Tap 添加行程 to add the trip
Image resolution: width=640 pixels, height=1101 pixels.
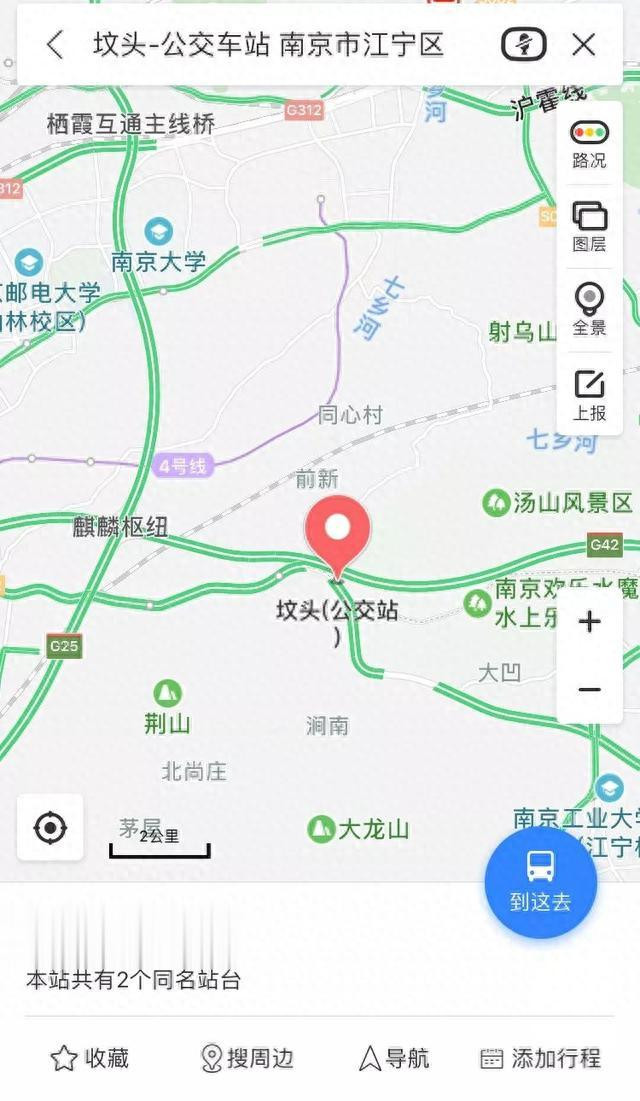point(540,1058)
